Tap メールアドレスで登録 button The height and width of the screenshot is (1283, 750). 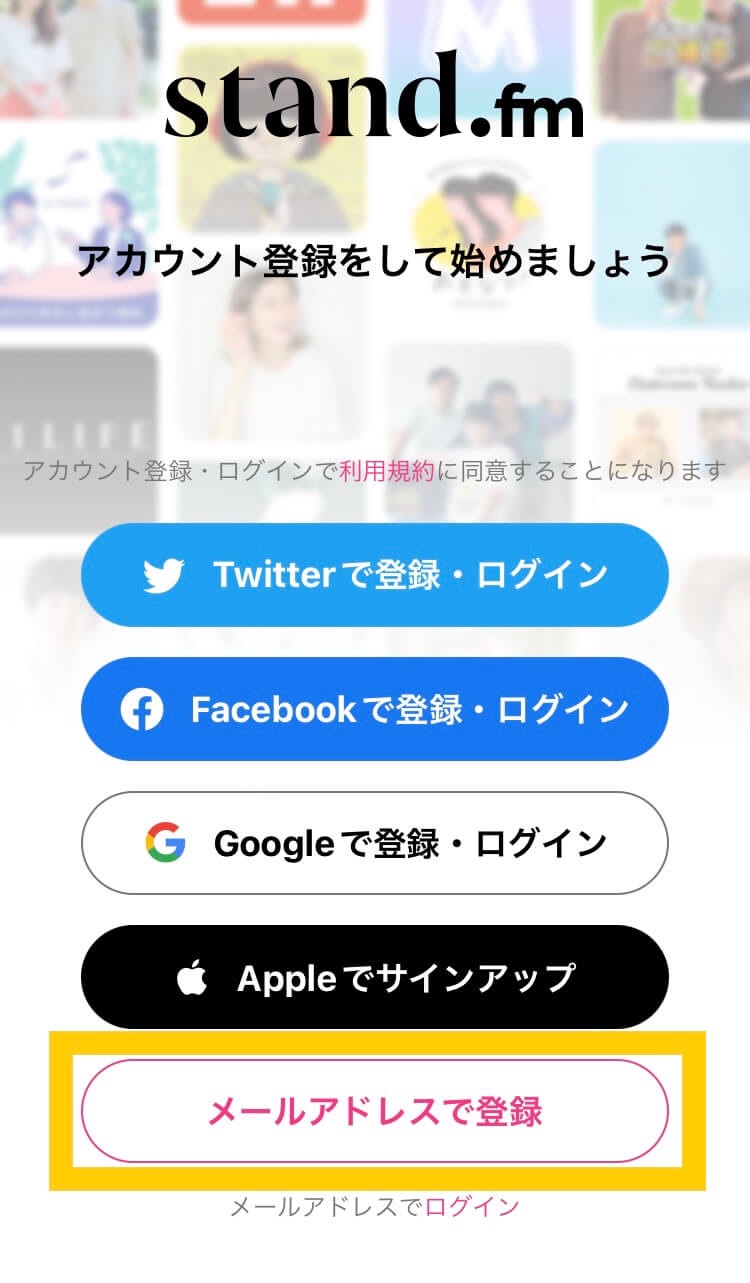point(375,1111)
